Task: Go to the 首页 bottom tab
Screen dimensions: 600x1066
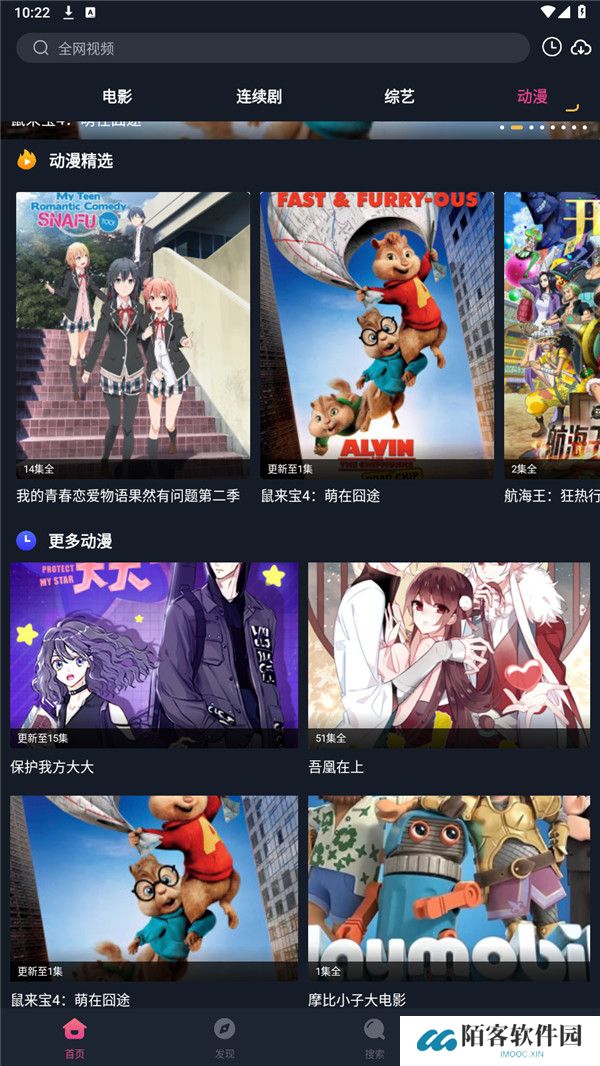Action: click(x=75, y=1037)
